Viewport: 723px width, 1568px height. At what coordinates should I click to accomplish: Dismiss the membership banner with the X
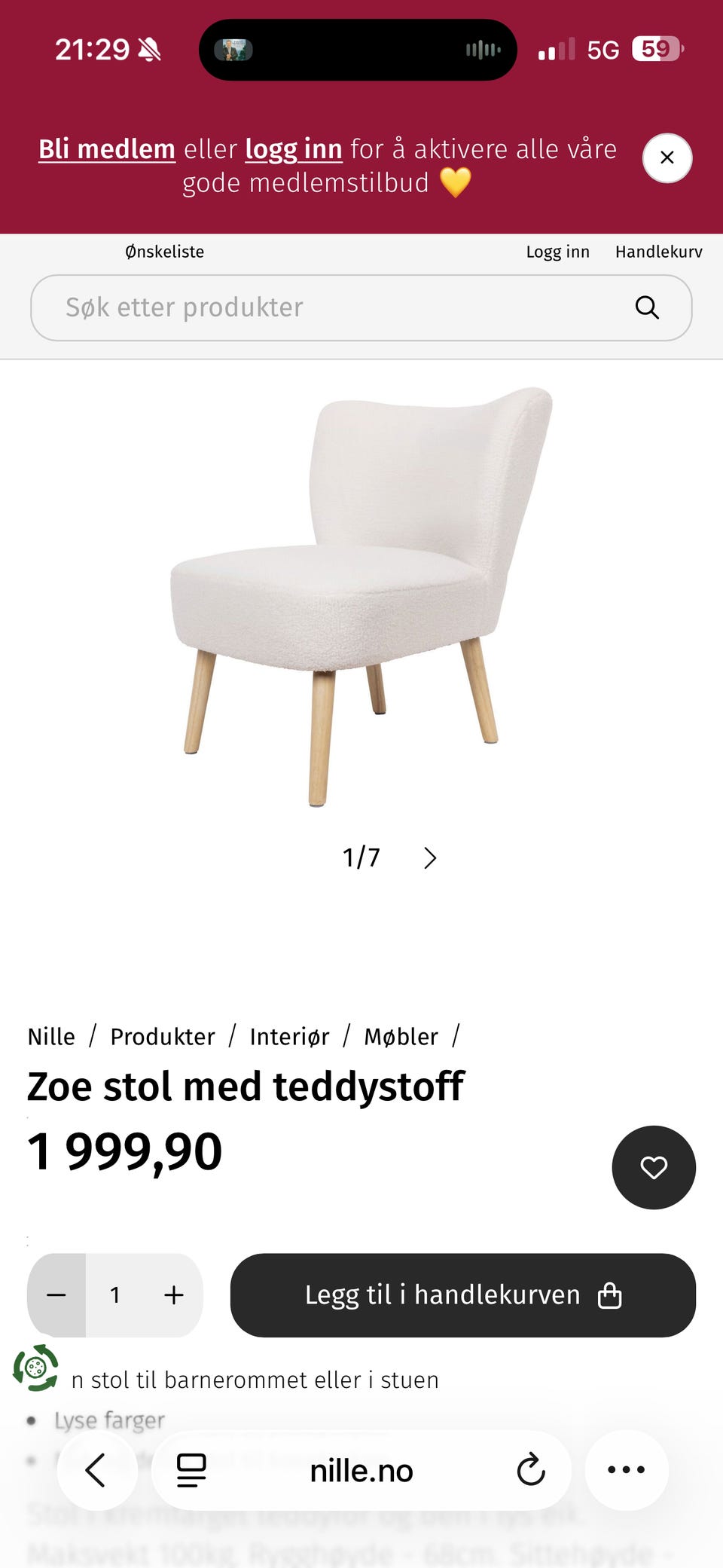pos(667,157)
